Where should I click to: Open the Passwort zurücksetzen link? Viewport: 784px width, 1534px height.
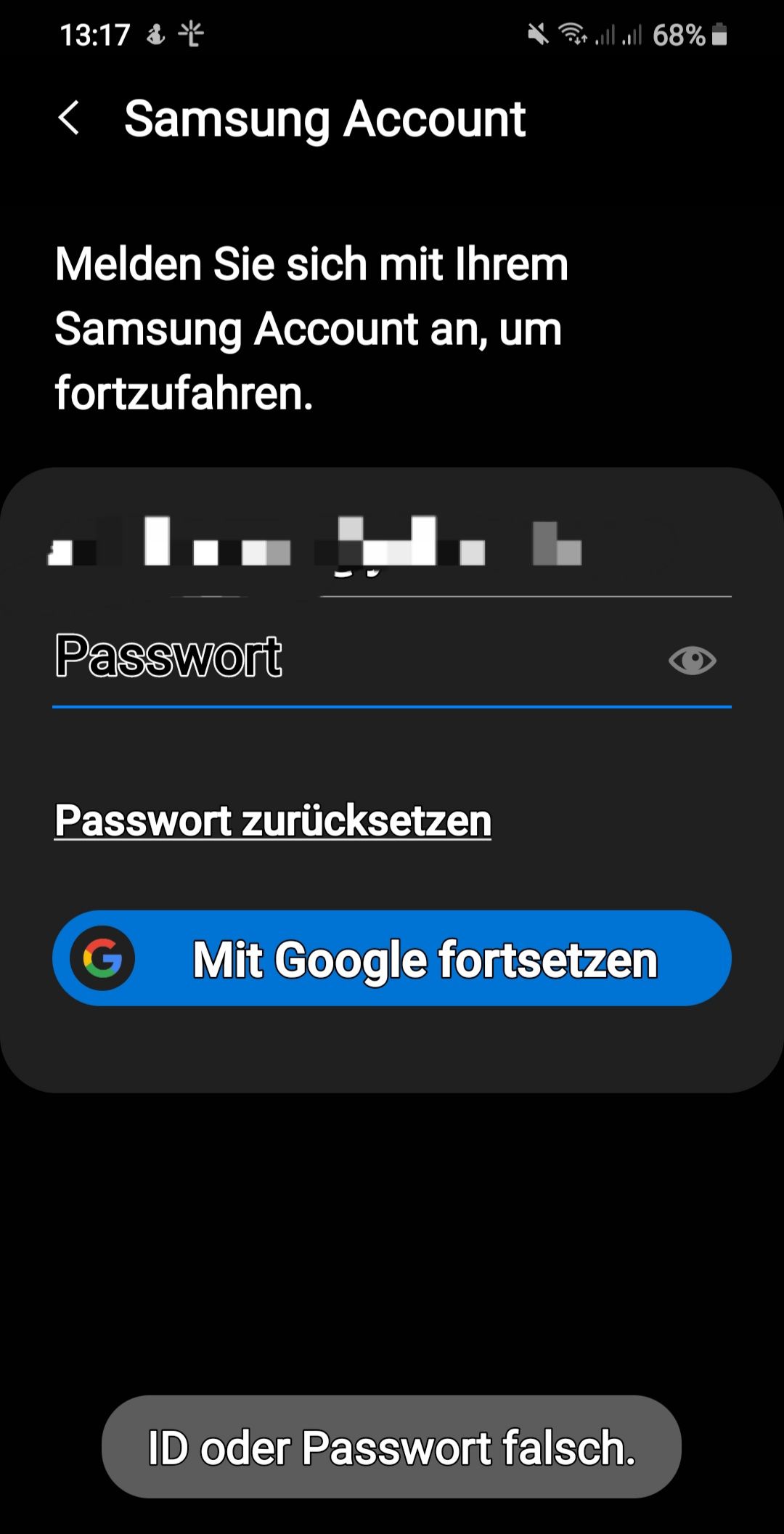click(273, 821)
